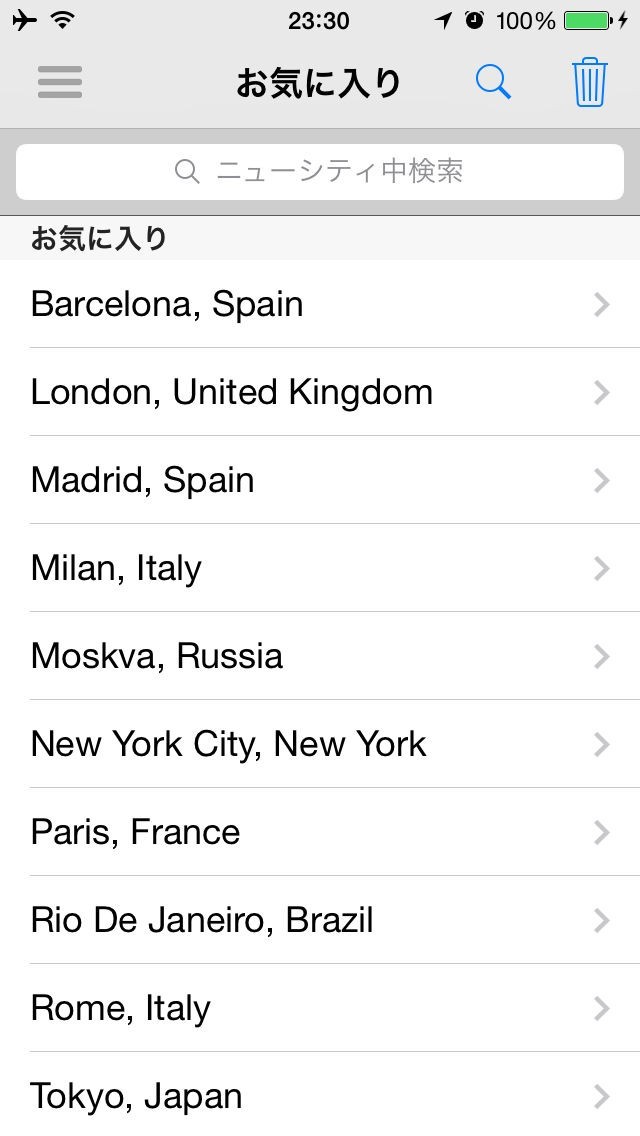Open Barcelona, Spain
Image resolution: width=640 pixels, height=1136 pixels.
point(320,304)
